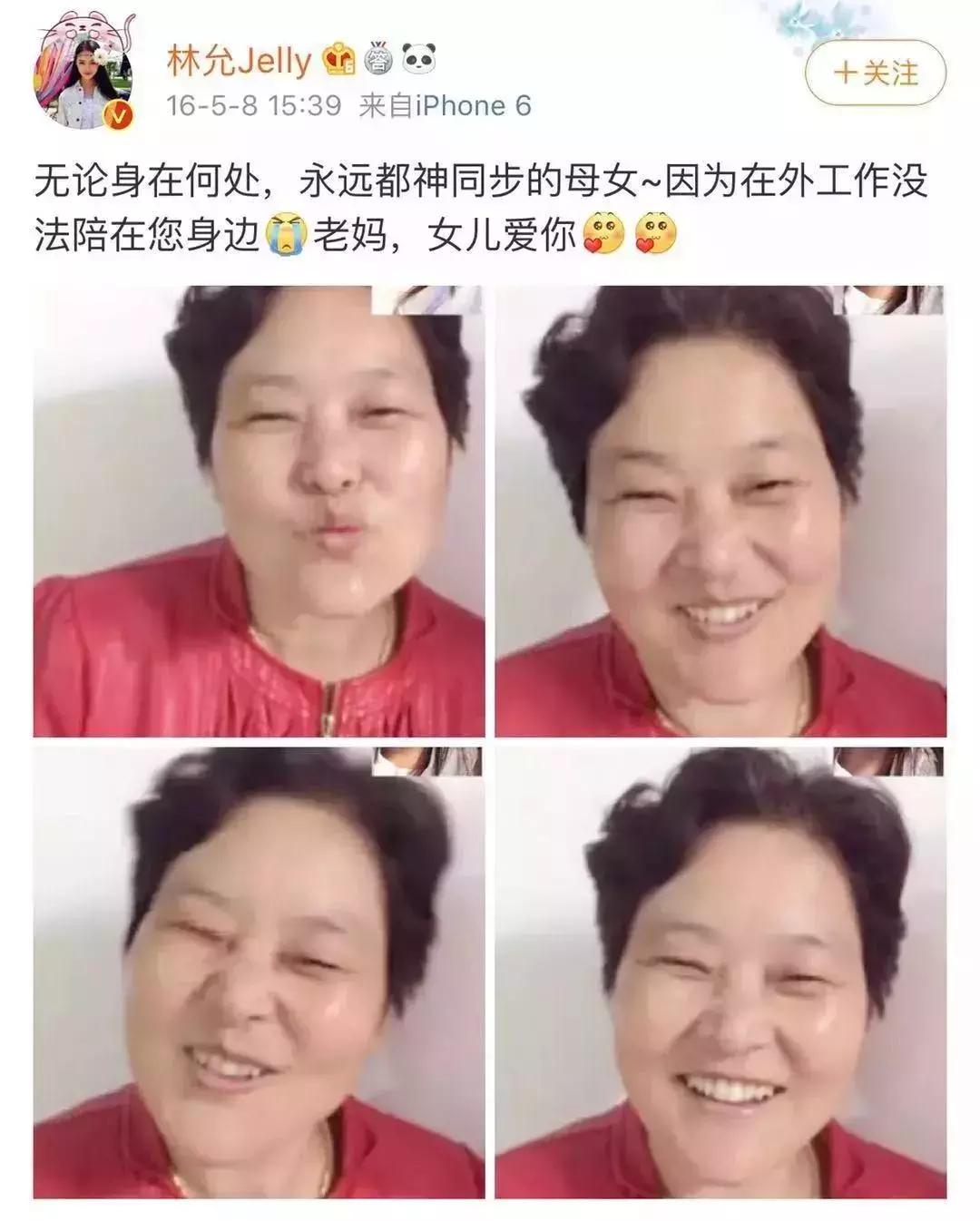Open 林允Jelly's profile picture
This screenshot has width=980, height=1221.
coord(80,73)
